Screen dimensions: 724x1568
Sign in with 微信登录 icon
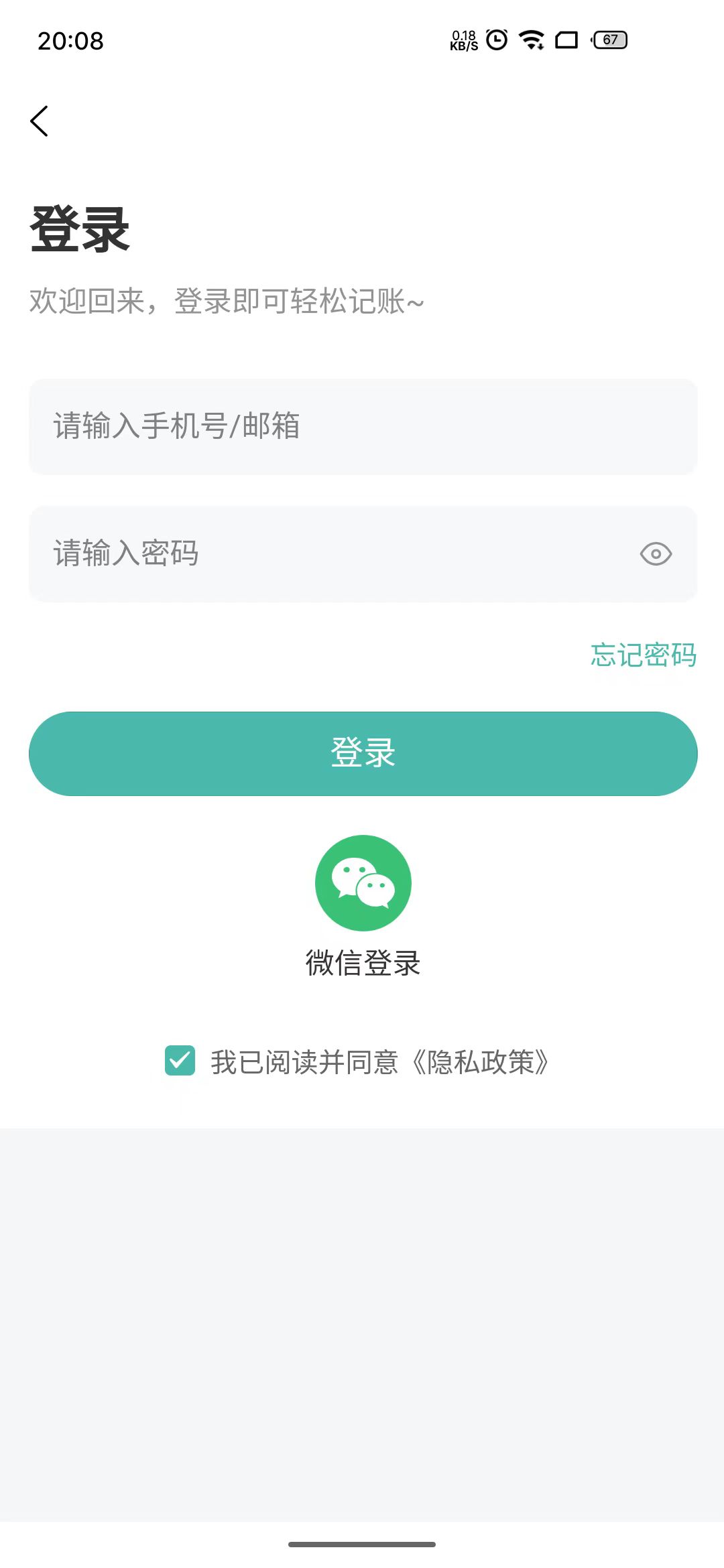tap(363, 883)
